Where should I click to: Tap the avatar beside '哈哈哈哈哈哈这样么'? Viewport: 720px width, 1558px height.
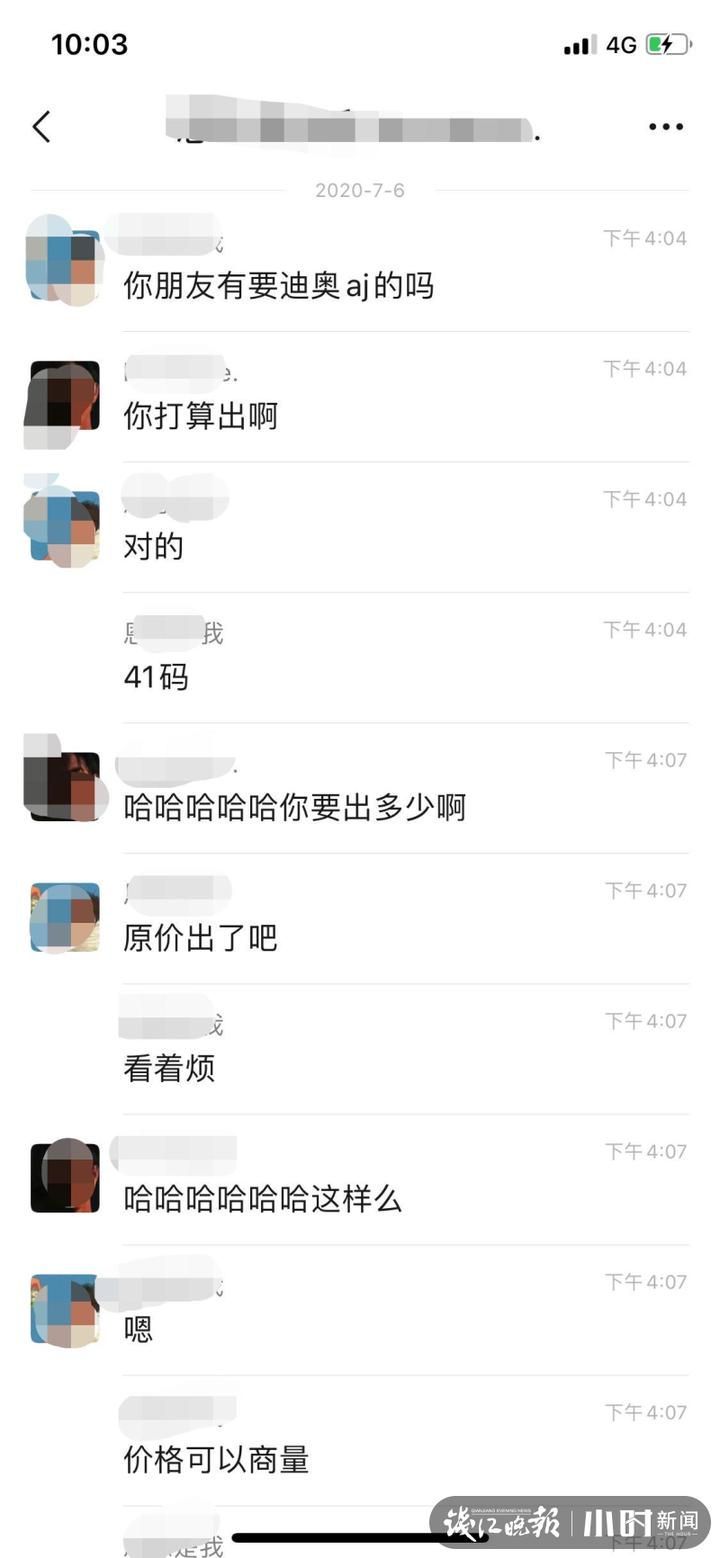coord(63,1176)
